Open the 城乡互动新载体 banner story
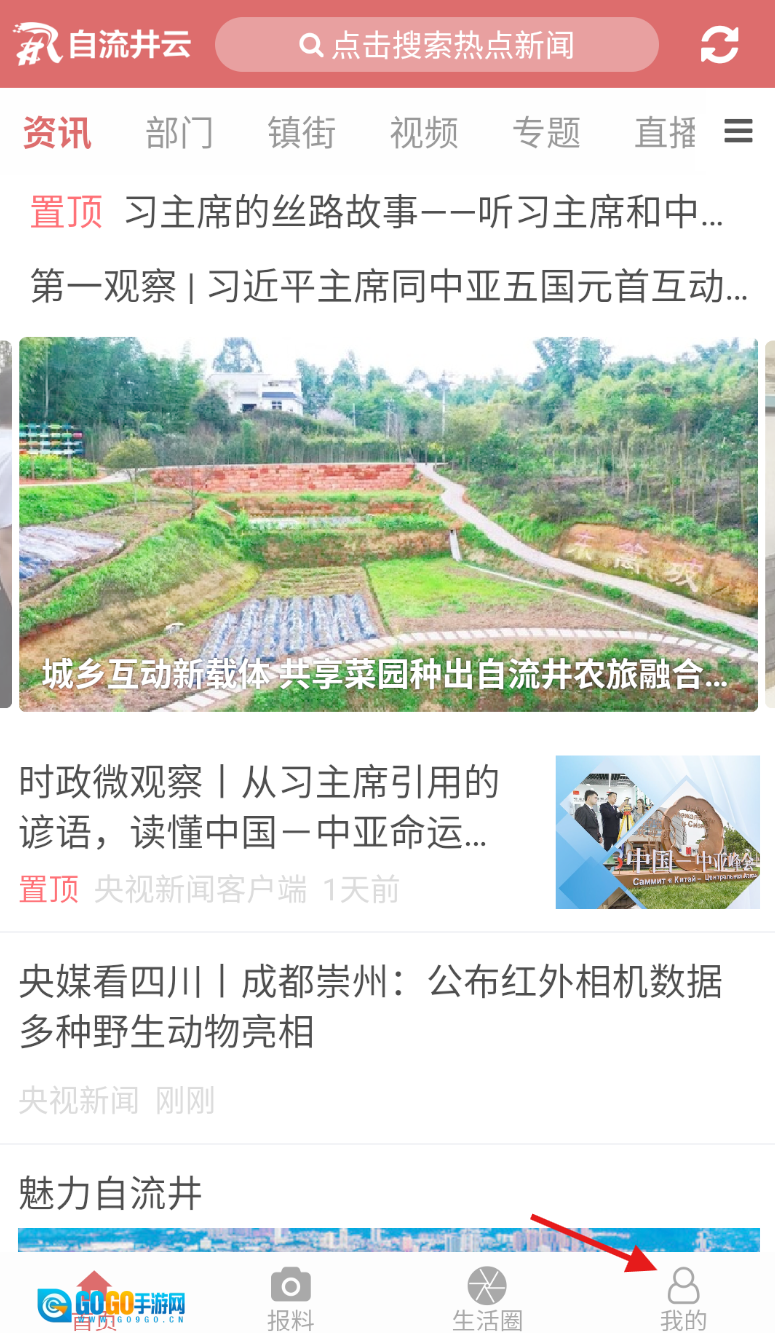Image resolution: width=775 pixels, height=1333 pixels. [x=388, y=525]
